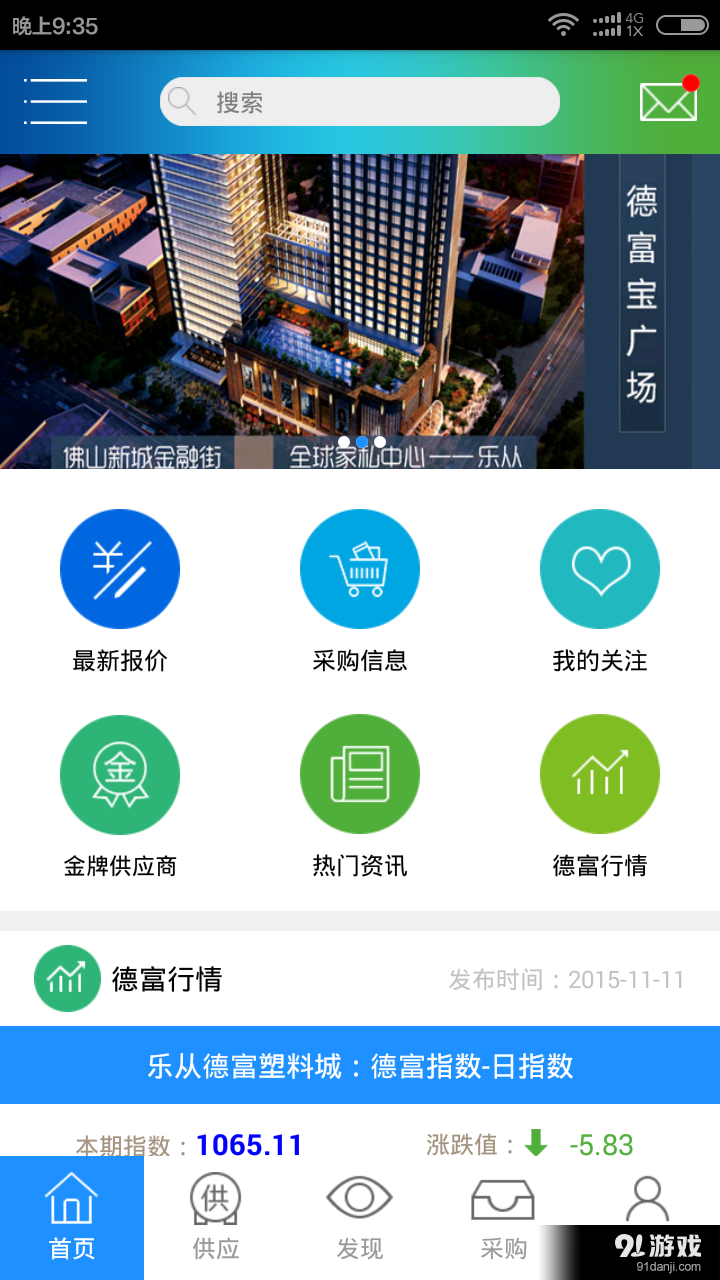Tap the 乐从德富塑料城 daily index banner
Image resolution: width=720 pixels, height=1280 pixels.
pos(360,1065)
